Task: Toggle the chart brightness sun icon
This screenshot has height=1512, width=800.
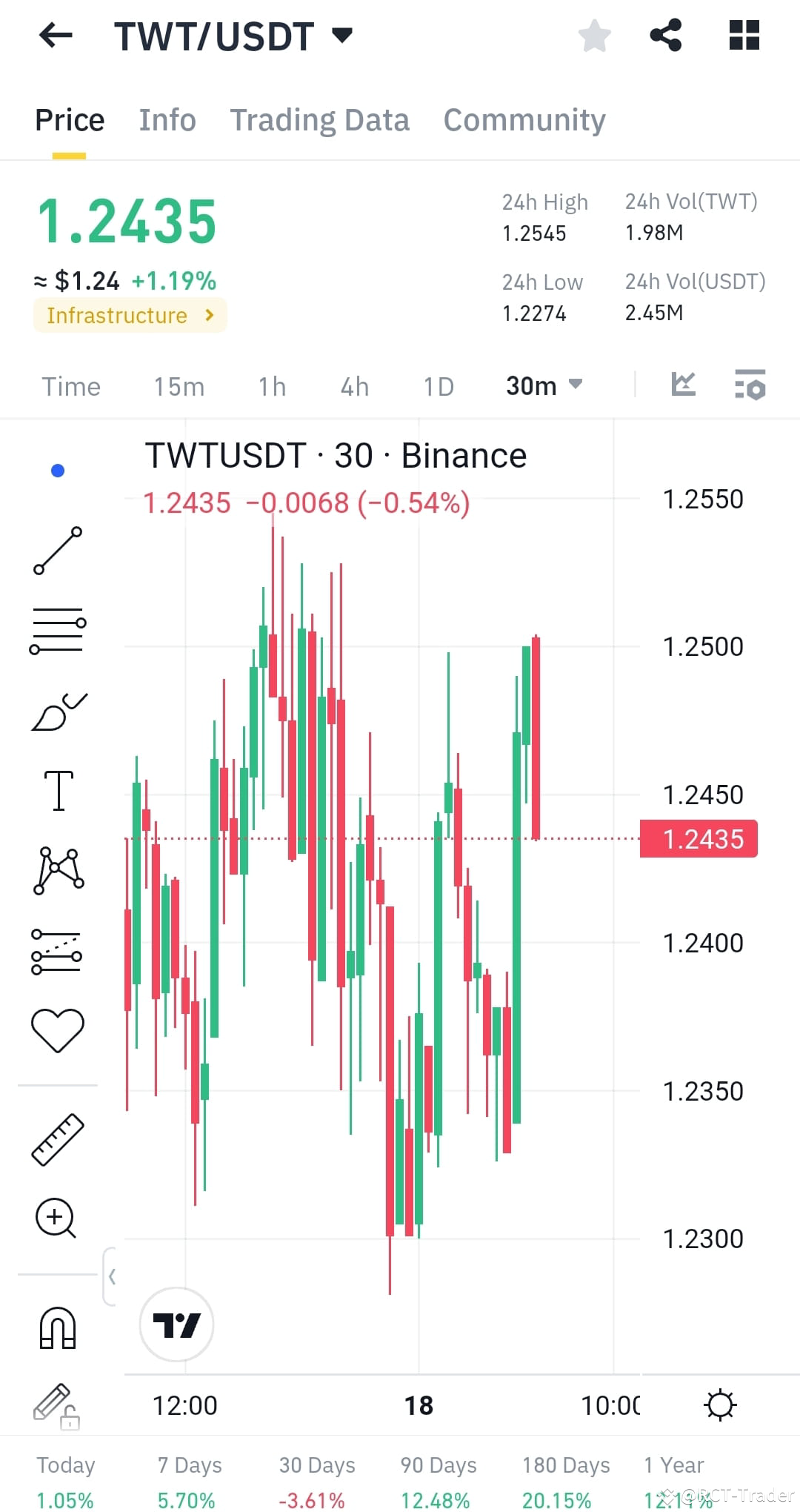Action: click(721, 1403)
